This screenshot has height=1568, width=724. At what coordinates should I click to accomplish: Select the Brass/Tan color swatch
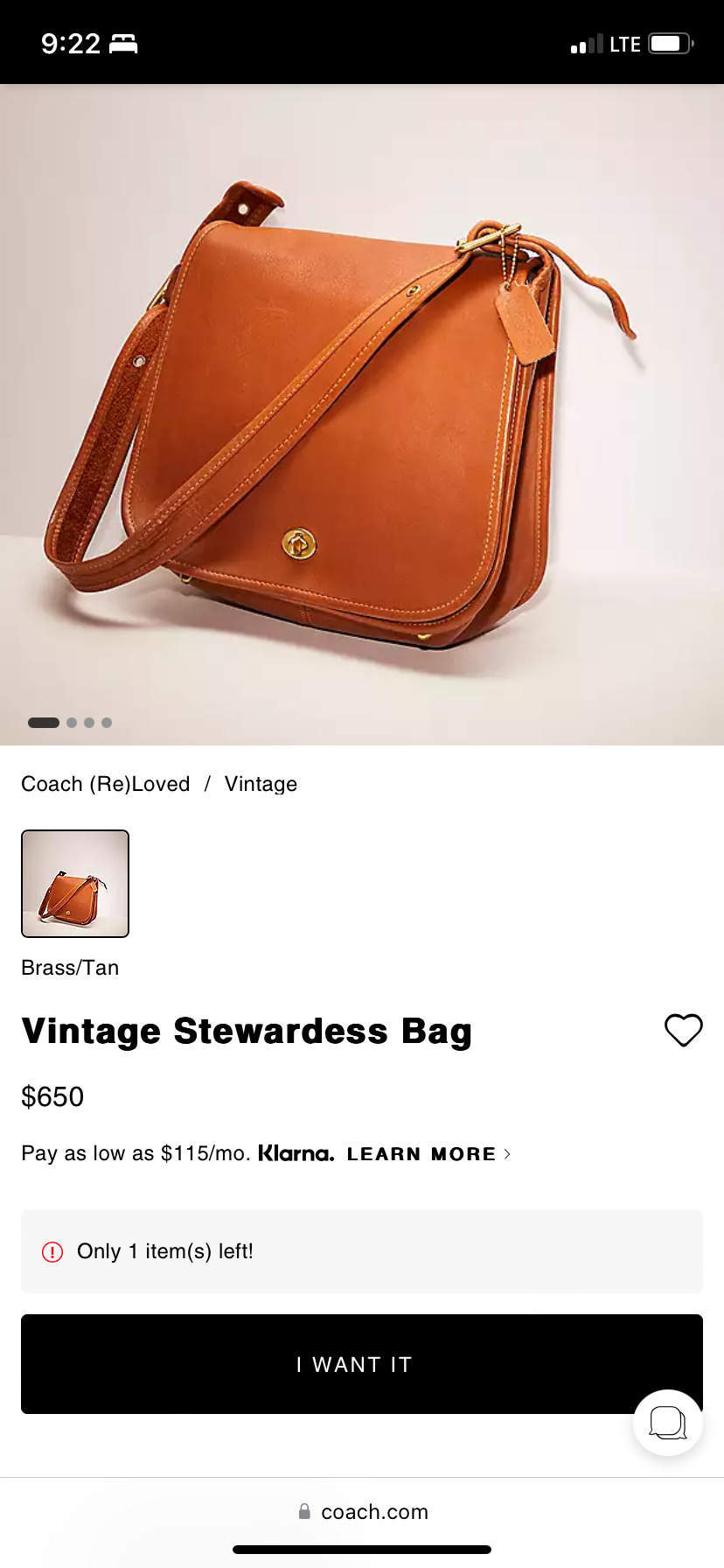coord(75,884)
